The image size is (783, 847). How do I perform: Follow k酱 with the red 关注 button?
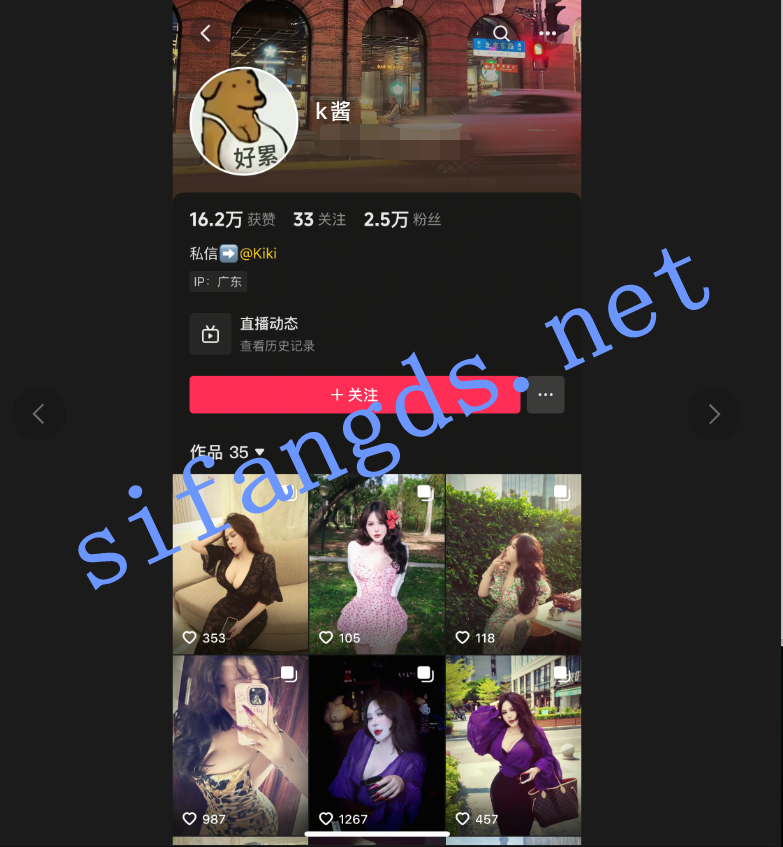click(x=354, y=395)
